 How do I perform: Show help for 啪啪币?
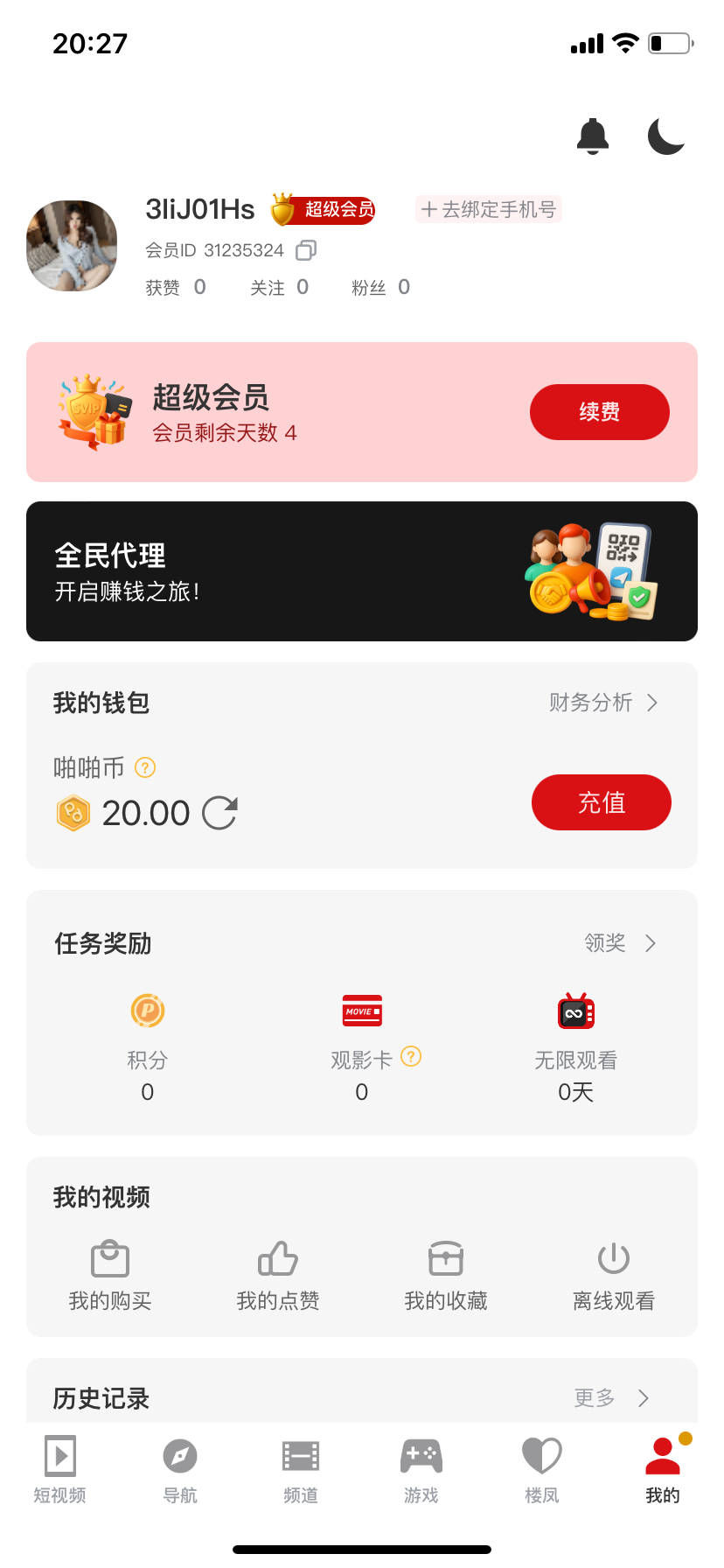145,768
